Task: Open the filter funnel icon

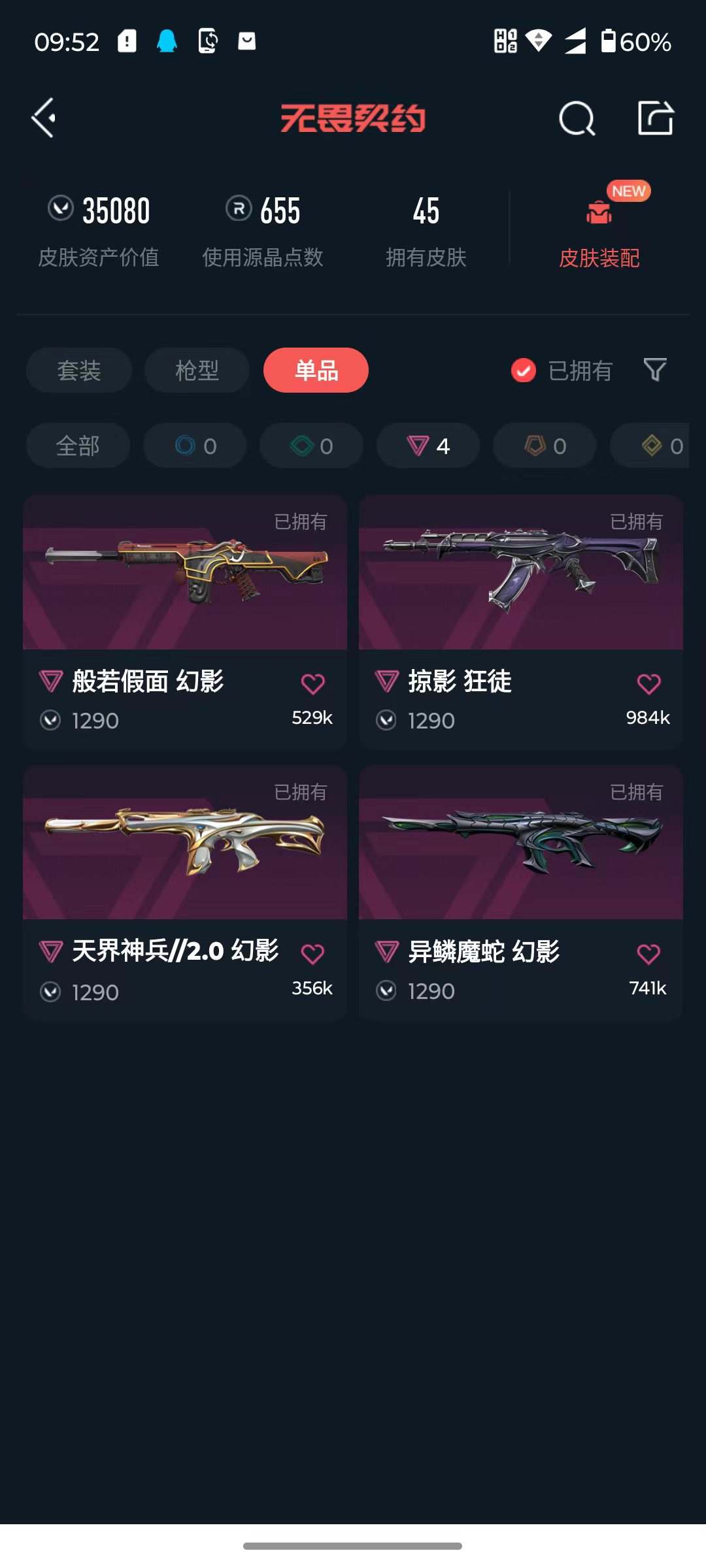Action: point(654,370)
